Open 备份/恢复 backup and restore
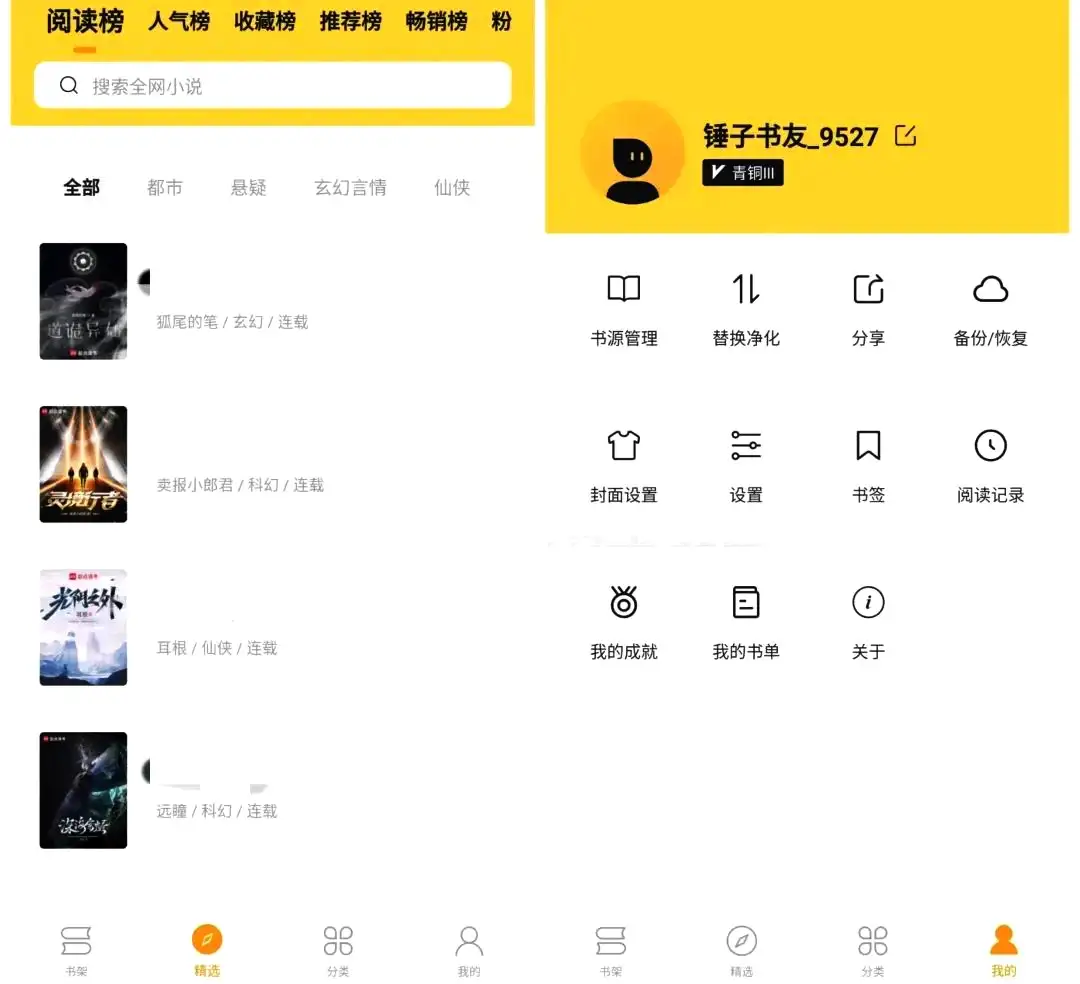Screen dimensions: 1080x984 tap(990, 309)
